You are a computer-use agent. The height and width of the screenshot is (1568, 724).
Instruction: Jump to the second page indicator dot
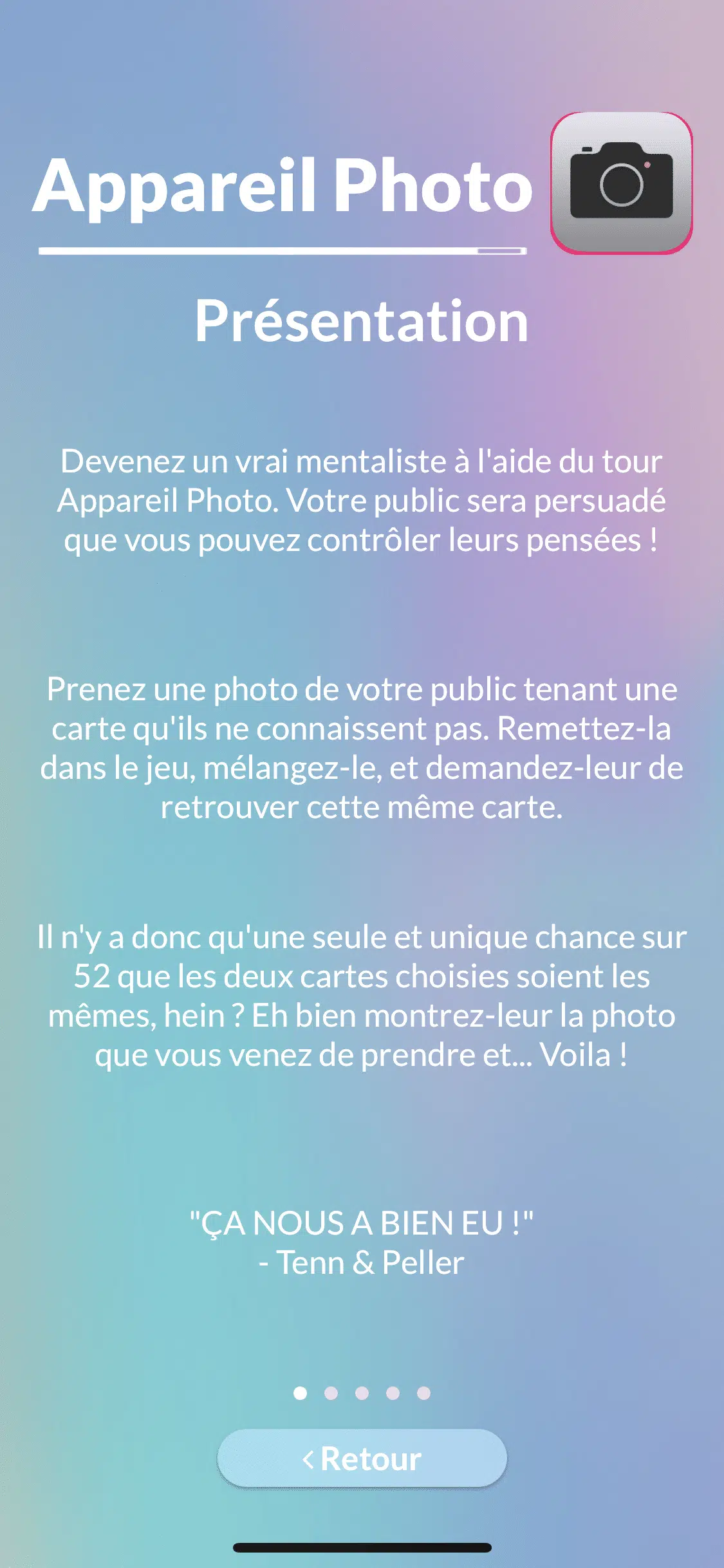pos(331,1393)
